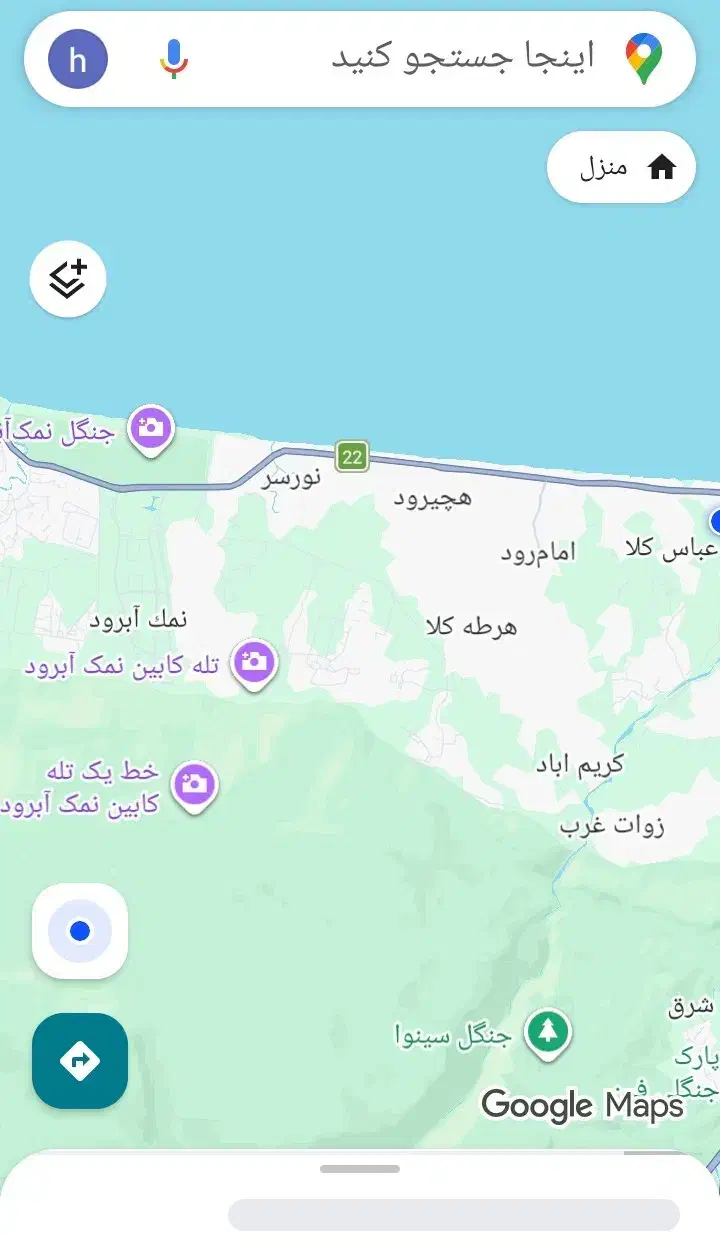Tap the search field 'اینجا جستجو کنید'
The image size is (720, 1256).
point(462,58)
